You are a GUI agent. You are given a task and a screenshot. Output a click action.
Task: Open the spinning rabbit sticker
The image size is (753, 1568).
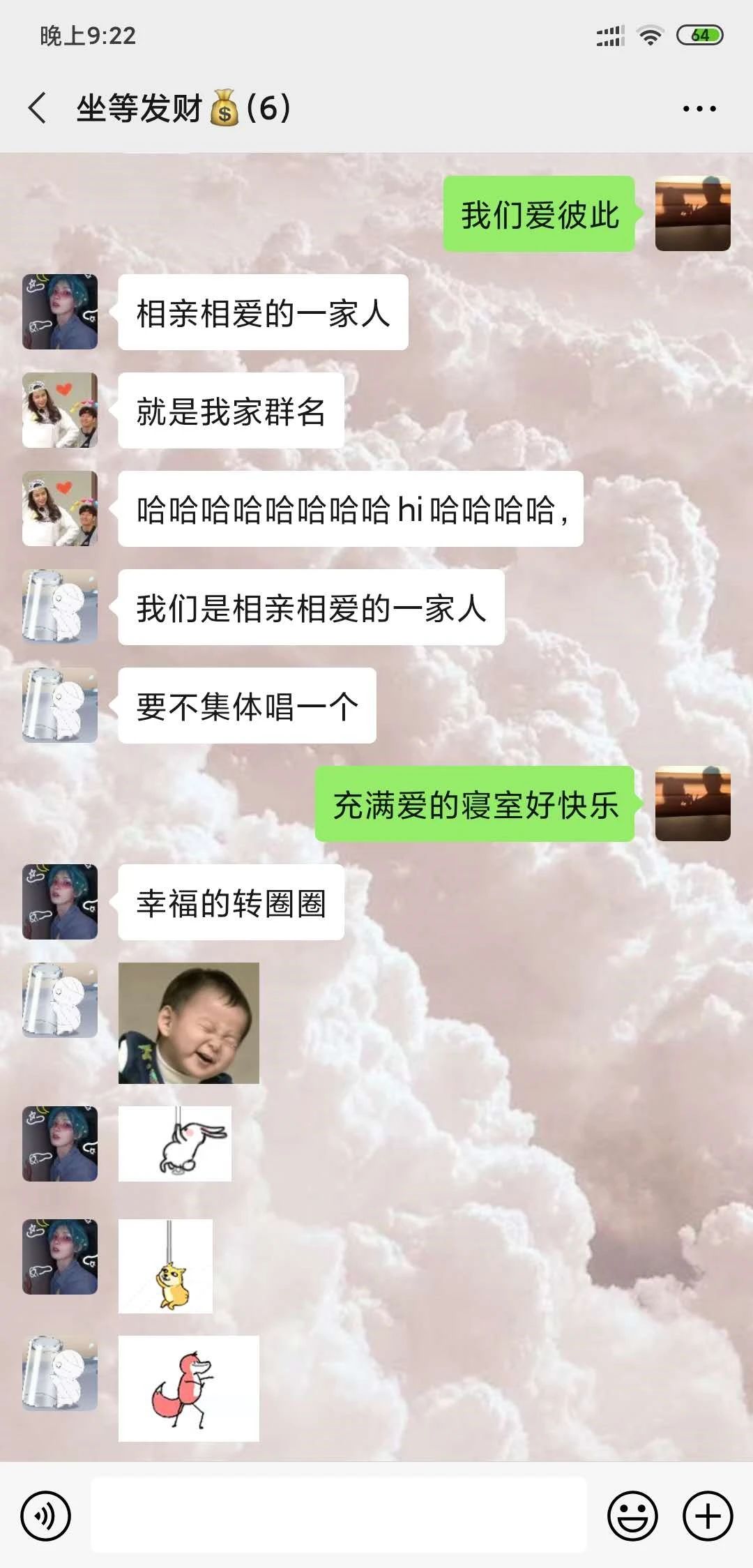[x=175, y=1143]
